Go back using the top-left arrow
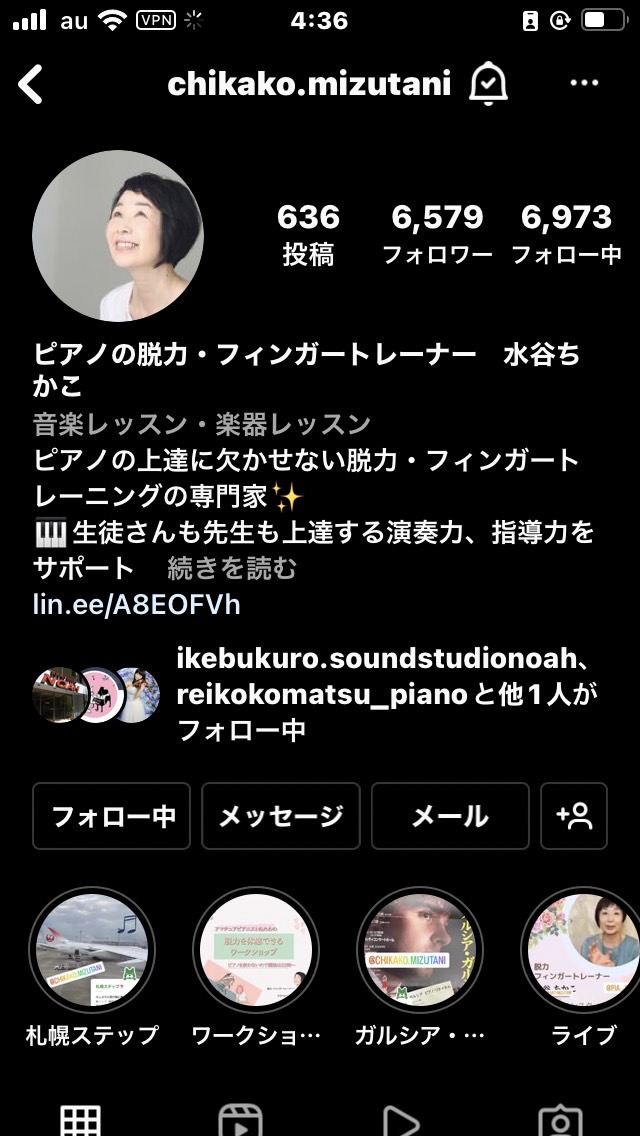This screenshot has height=1136, width=640. click(30, 84)
